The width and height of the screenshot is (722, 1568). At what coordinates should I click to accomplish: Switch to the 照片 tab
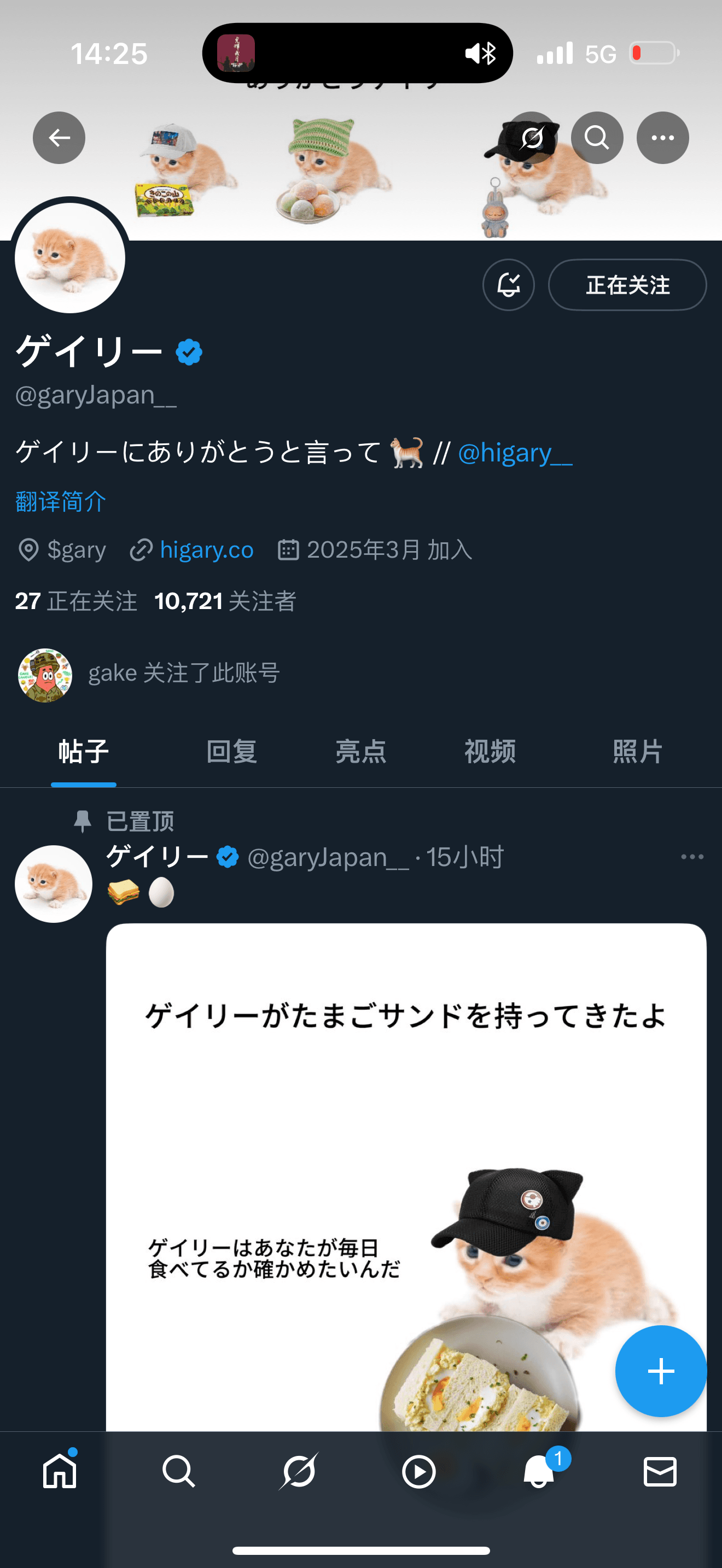[637, 752]
